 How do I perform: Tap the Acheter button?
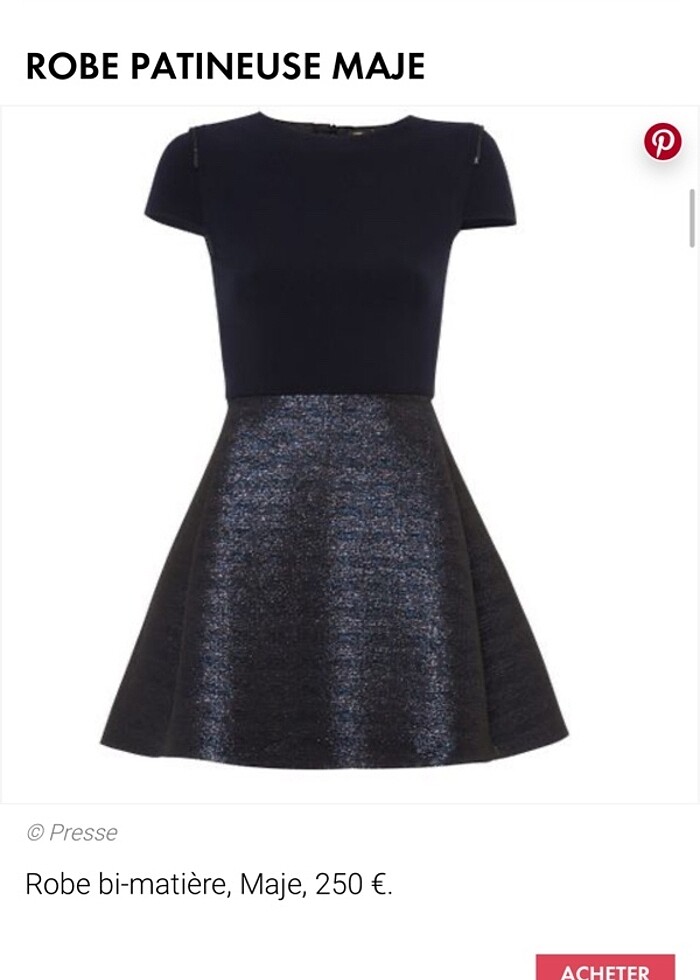tap(606, 969)
